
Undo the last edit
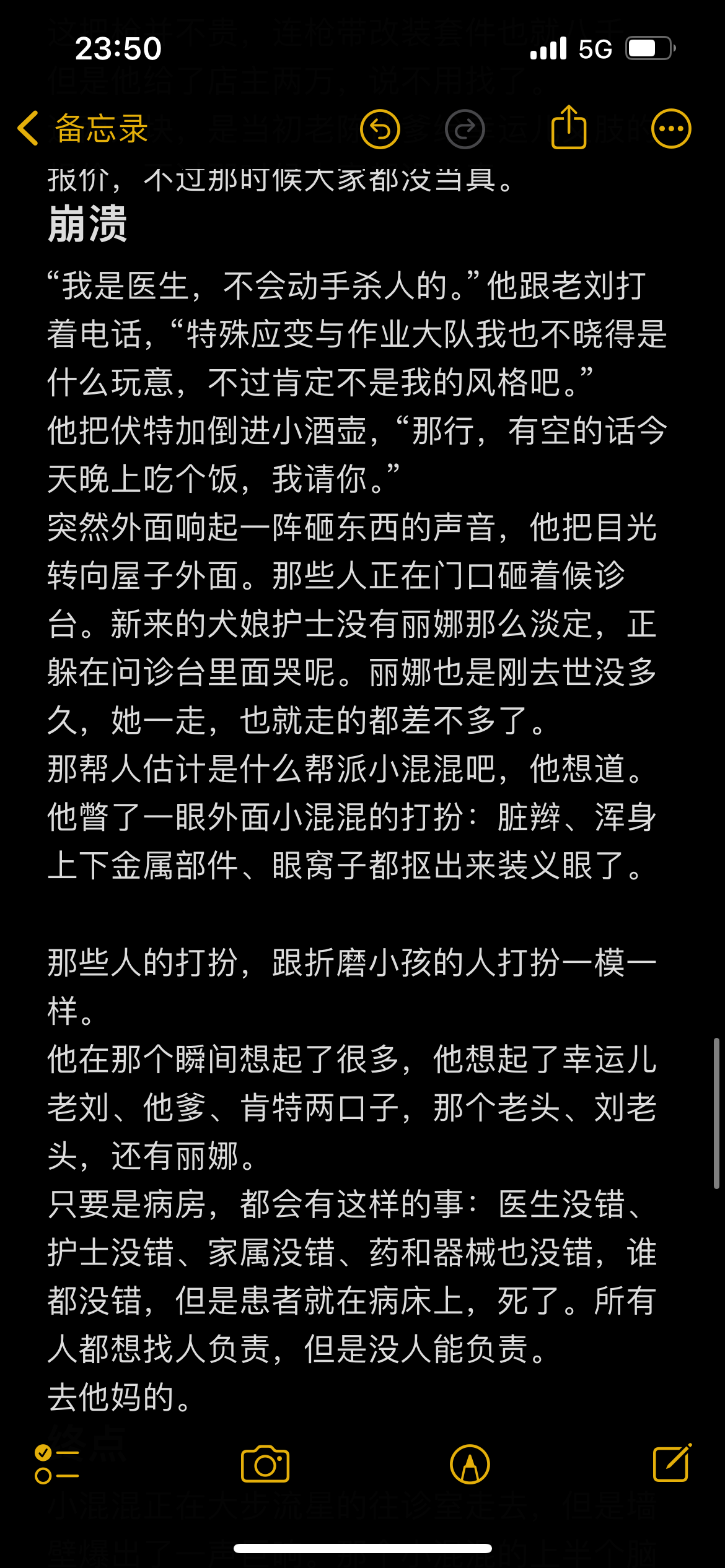coord(380,129)
